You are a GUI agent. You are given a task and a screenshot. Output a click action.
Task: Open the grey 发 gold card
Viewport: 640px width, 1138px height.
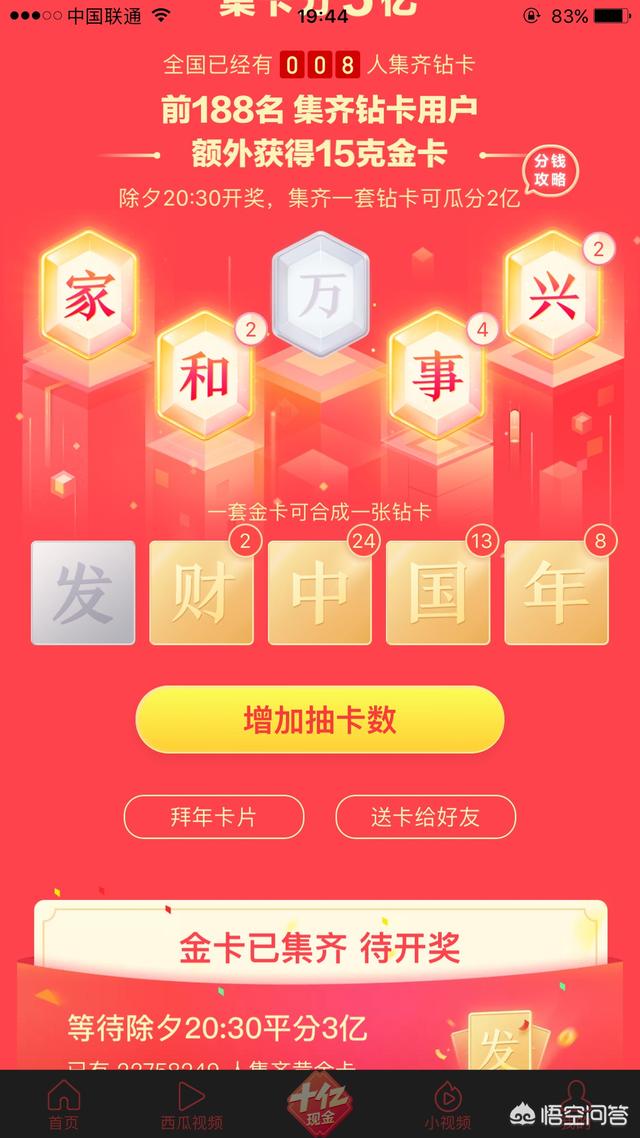(x=83, y=593)
